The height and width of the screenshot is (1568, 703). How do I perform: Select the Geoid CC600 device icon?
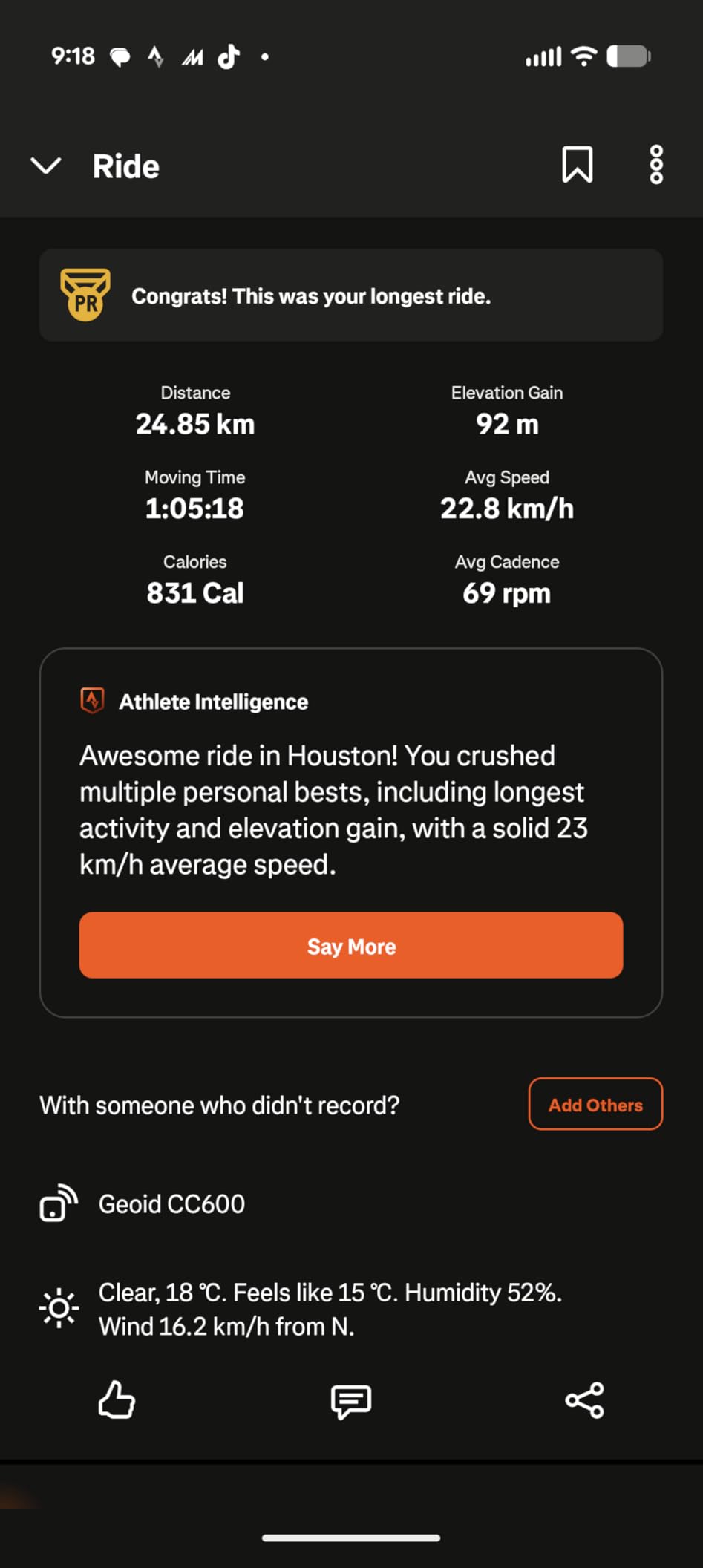[56, 1203]
